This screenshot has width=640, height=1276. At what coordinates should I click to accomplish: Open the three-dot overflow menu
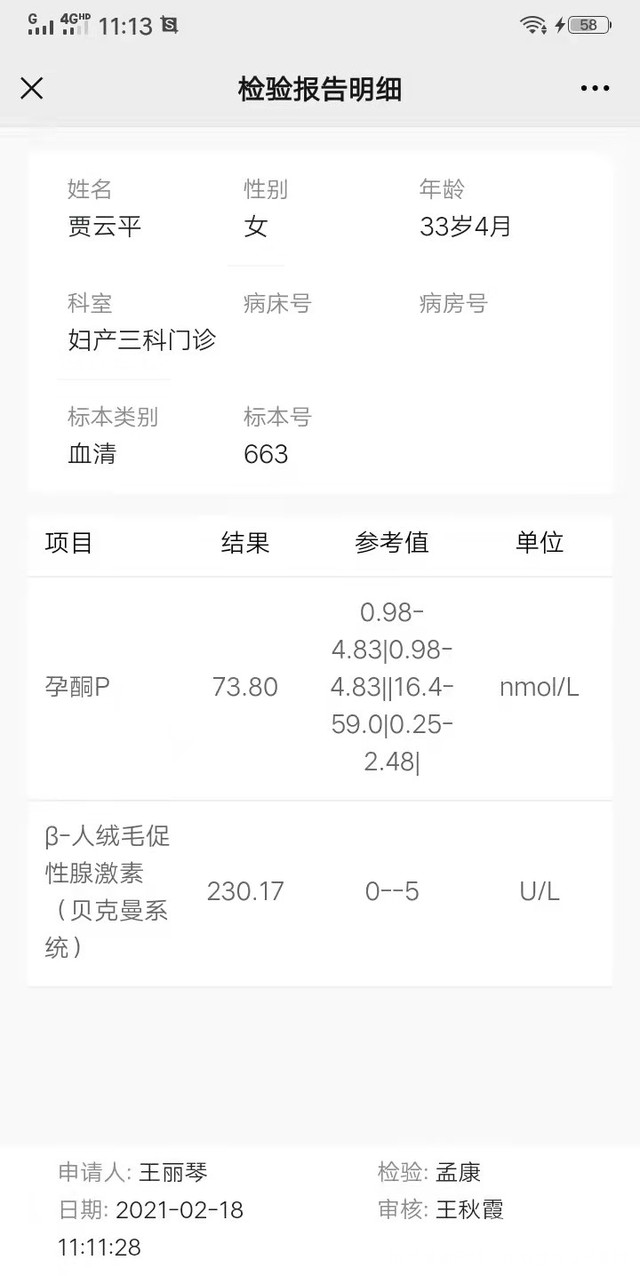(x=595, y=88)
